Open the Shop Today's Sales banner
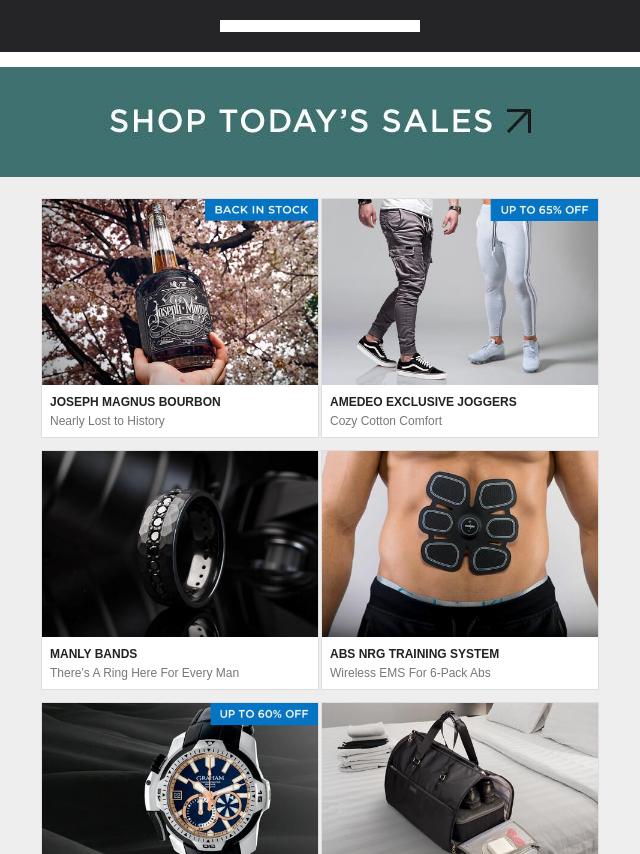This screenshot has height=854, width=640. 320,122
